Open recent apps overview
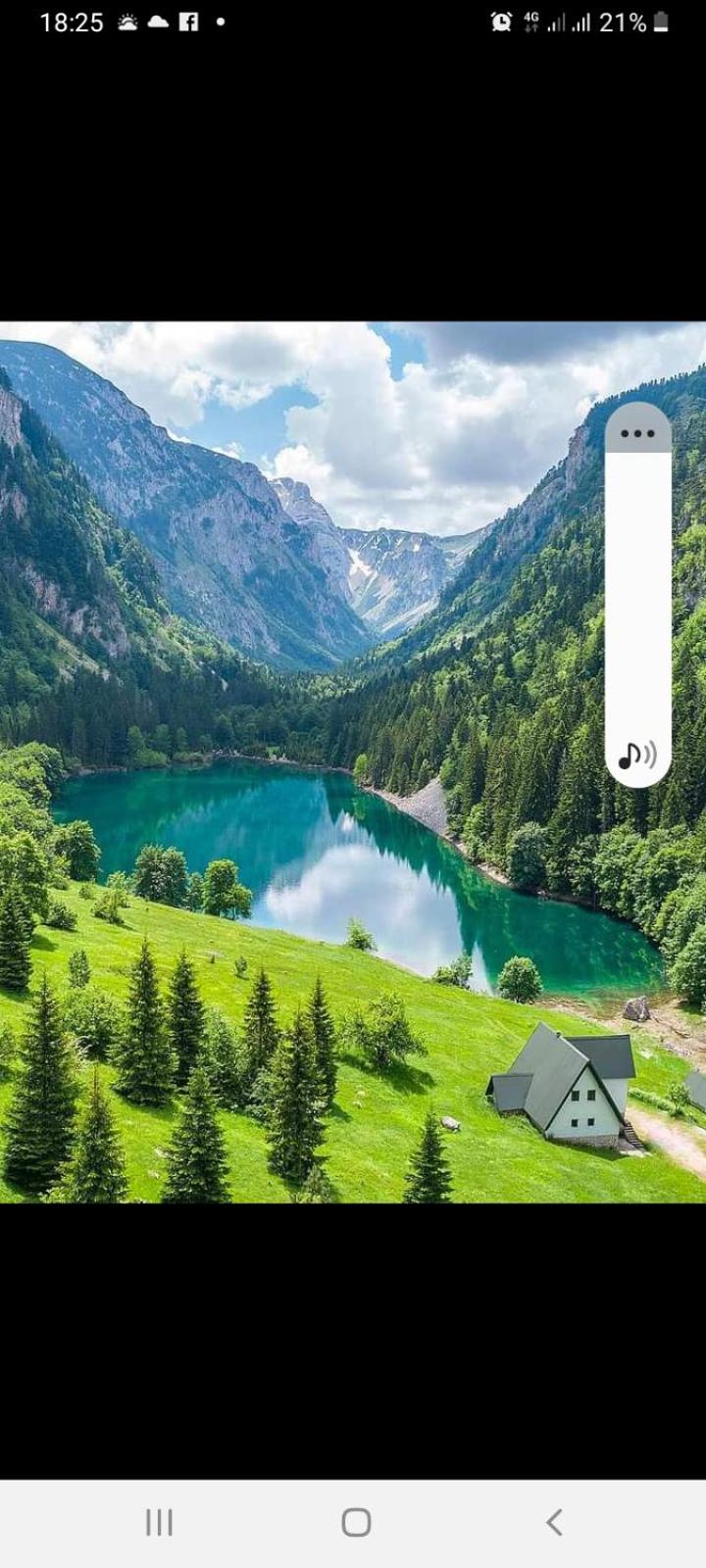This screenshot has height=1568, width=706. (159, 1522)
